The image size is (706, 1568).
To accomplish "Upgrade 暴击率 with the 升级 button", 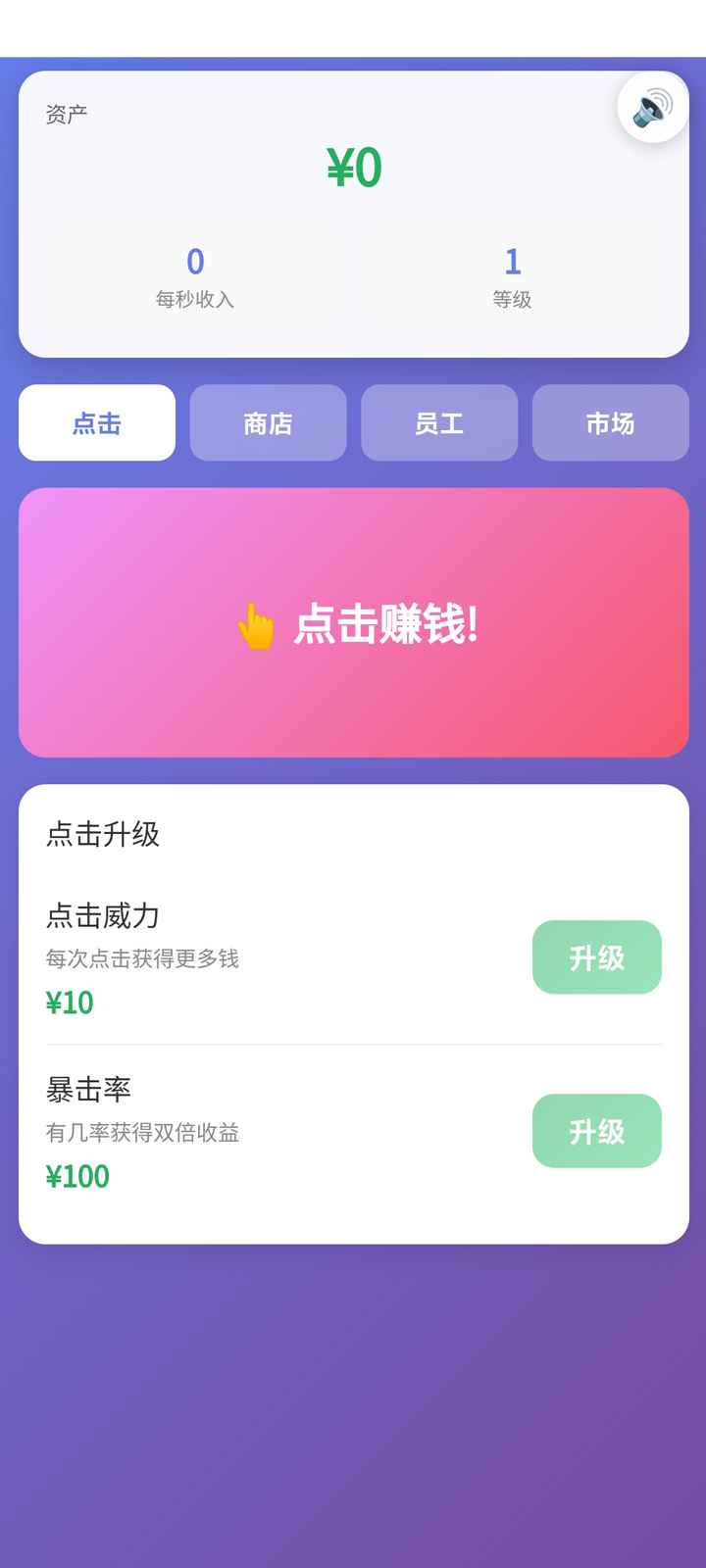I will coord(596,1131).
